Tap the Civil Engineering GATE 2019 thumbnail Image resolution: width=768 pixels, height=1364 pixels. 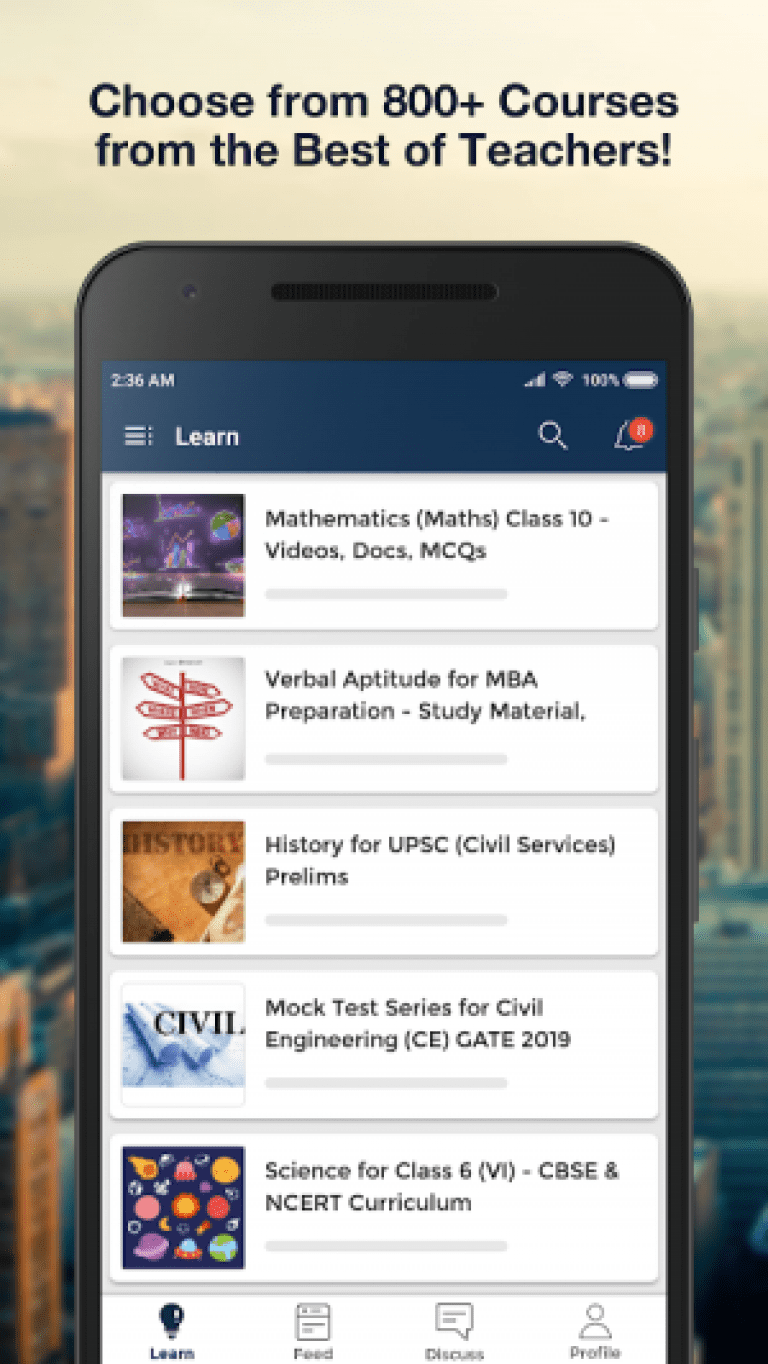[182, 1043]
